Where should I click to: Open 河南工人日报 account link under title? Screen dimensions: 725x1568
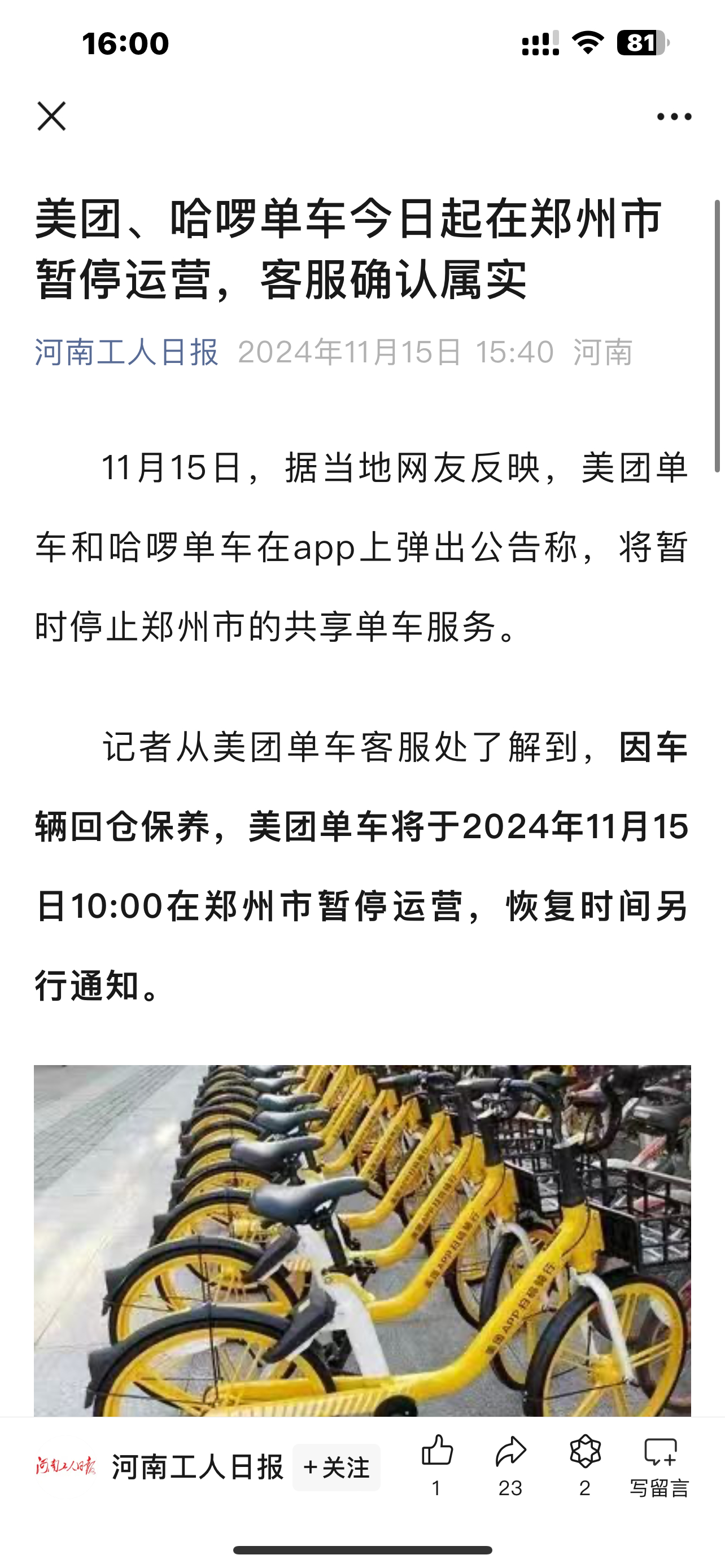[126, 352]
